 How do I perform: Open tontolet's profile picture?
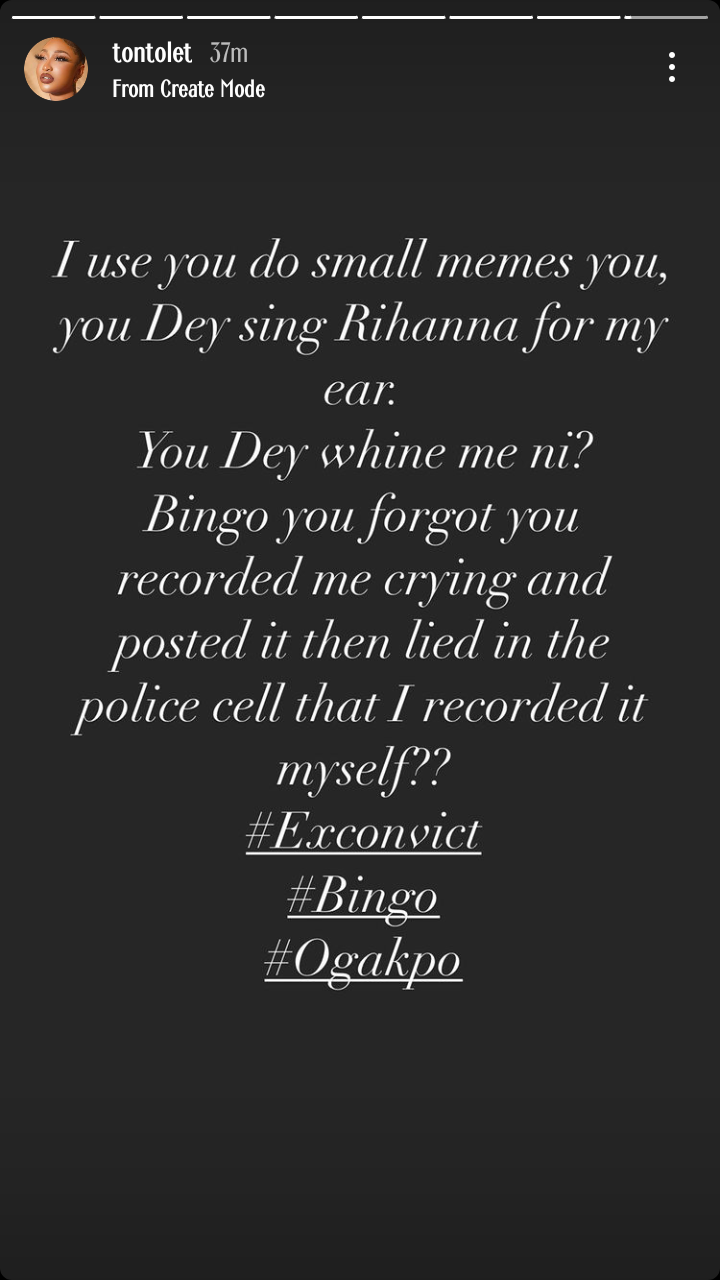click(x=56, y=69)
